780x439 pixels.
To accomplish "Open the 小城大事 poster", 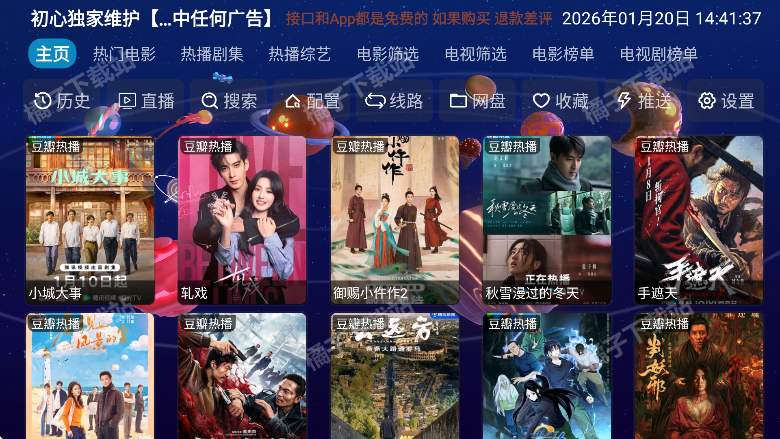I will tap(90, 220).
